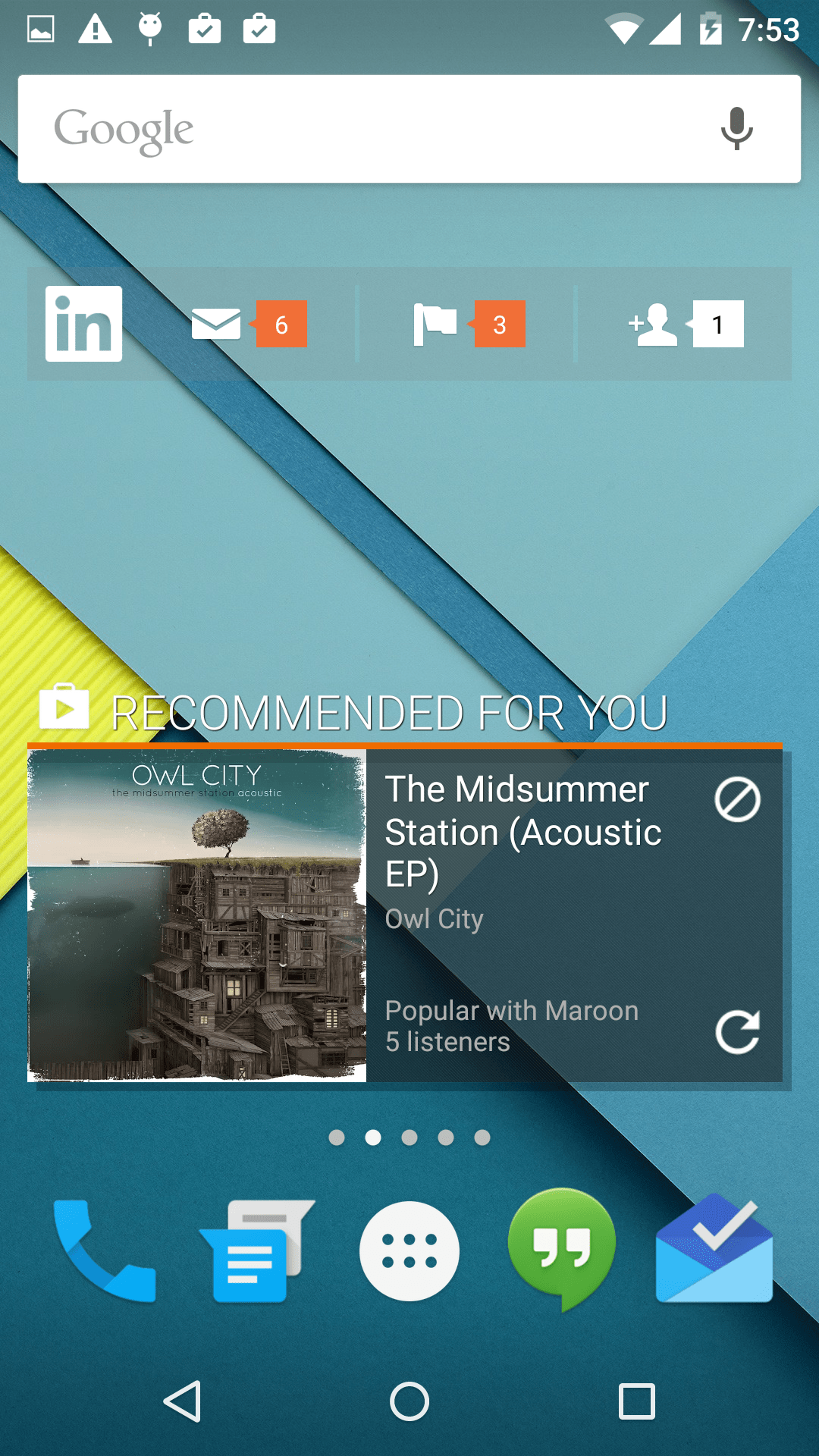This screenshot has height=1456, width=819.
Task: View the 3 LinkedIn flag notifications
Action: (466, 325)
